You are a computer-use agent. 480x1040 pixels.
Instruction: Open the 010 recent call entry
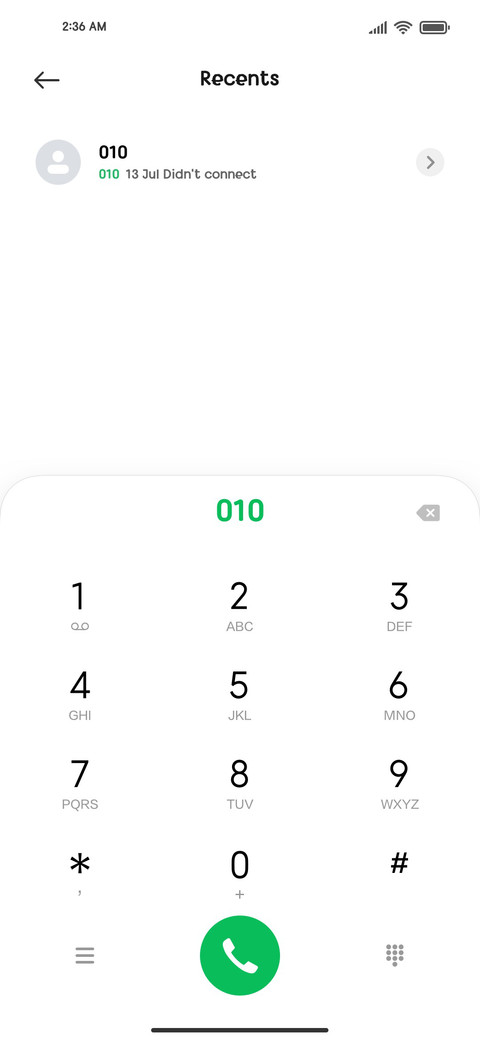point(240,162)
